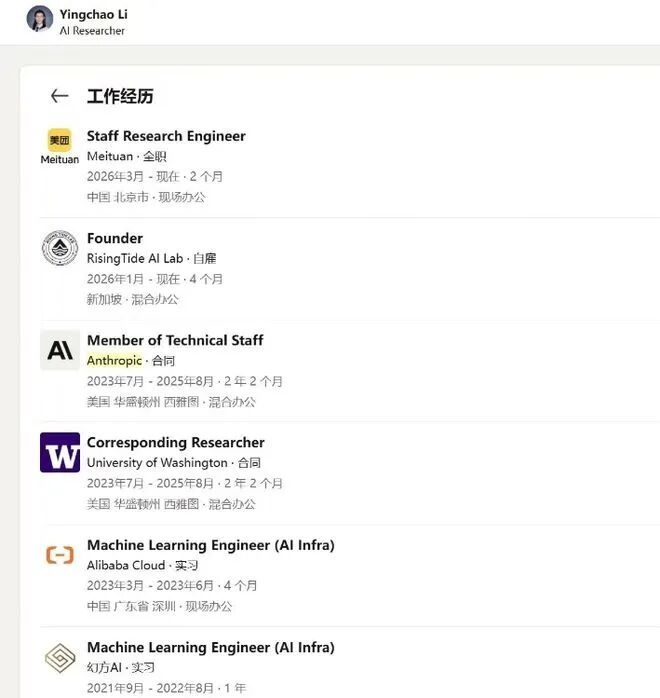Open the Meituan Staff Research Engineer entry

click(x=166, y=136)
